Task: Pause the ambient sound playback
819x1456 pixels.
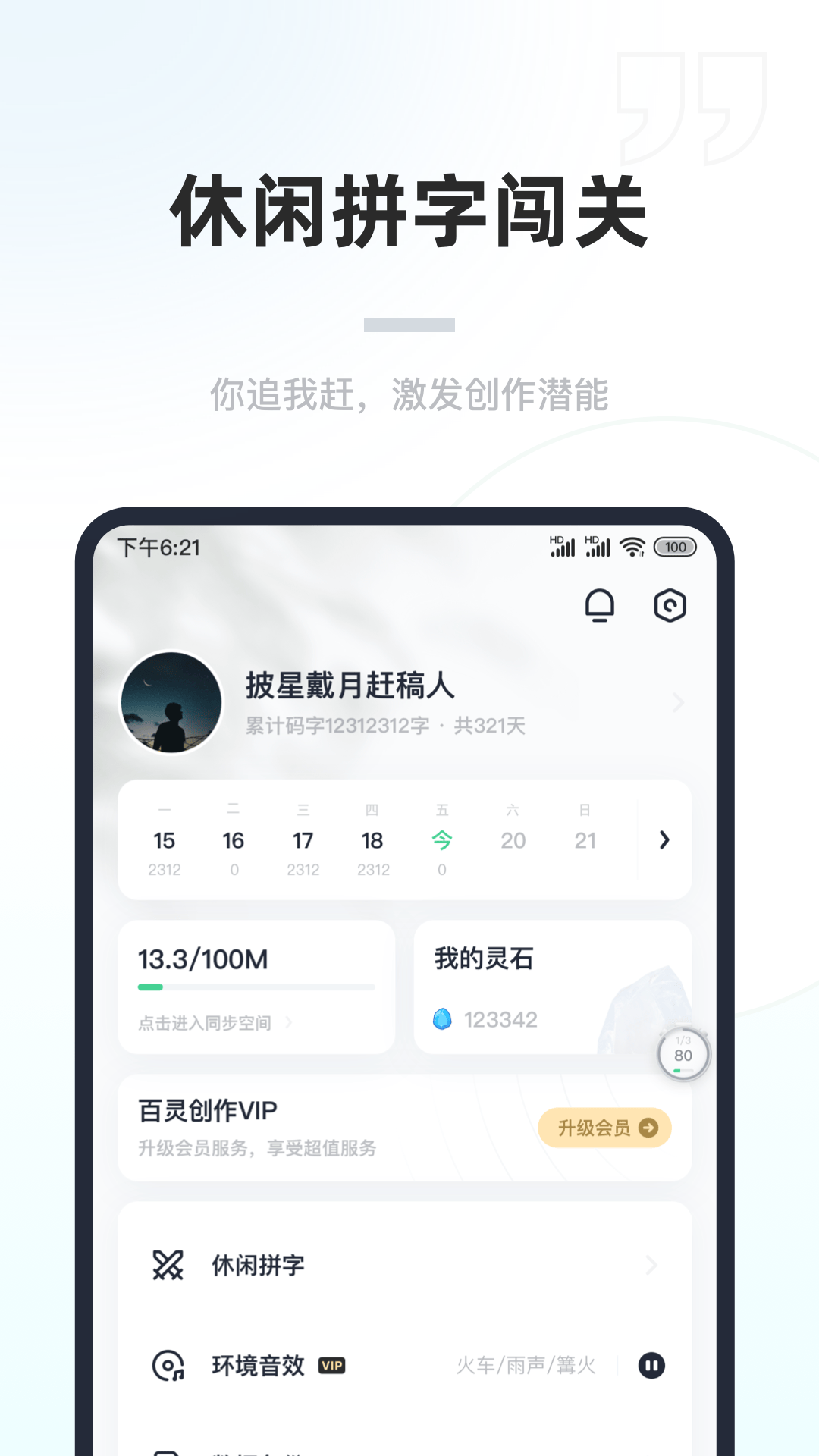Action: click(x=652, y=1367)
